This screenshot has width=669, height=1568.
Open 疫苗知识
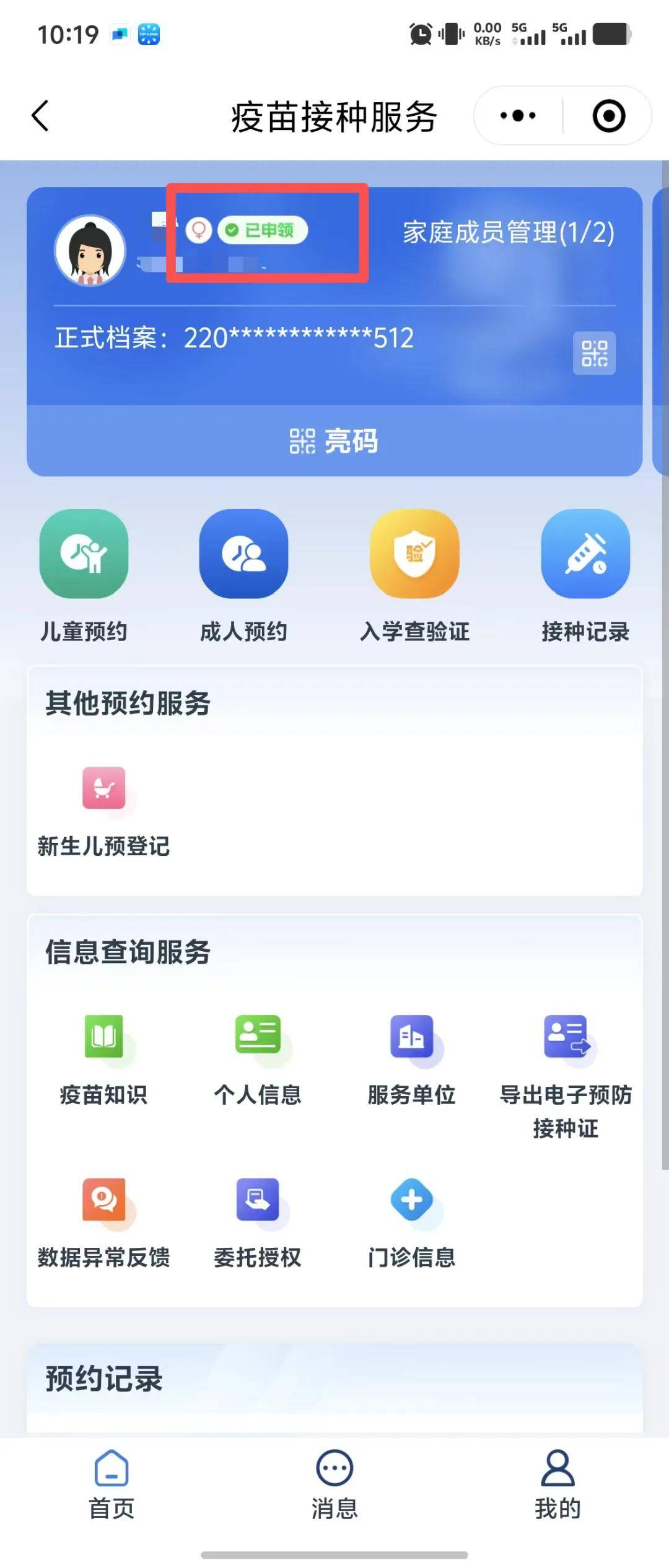click(103, 1059)
